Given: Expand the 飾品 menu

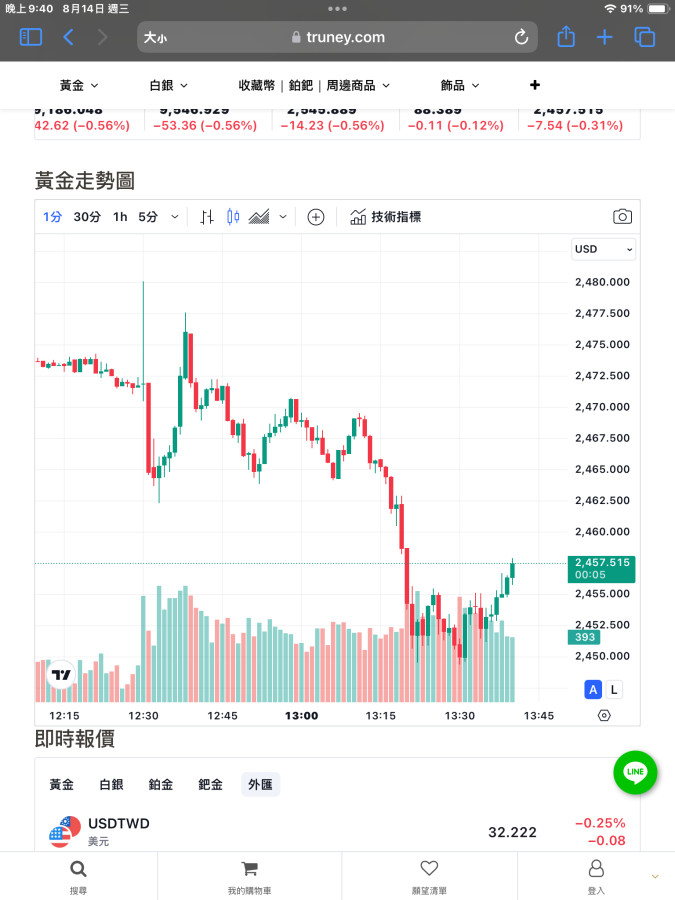Looking at the screenshot, I should pyautogui.click(x=460, y=86).
